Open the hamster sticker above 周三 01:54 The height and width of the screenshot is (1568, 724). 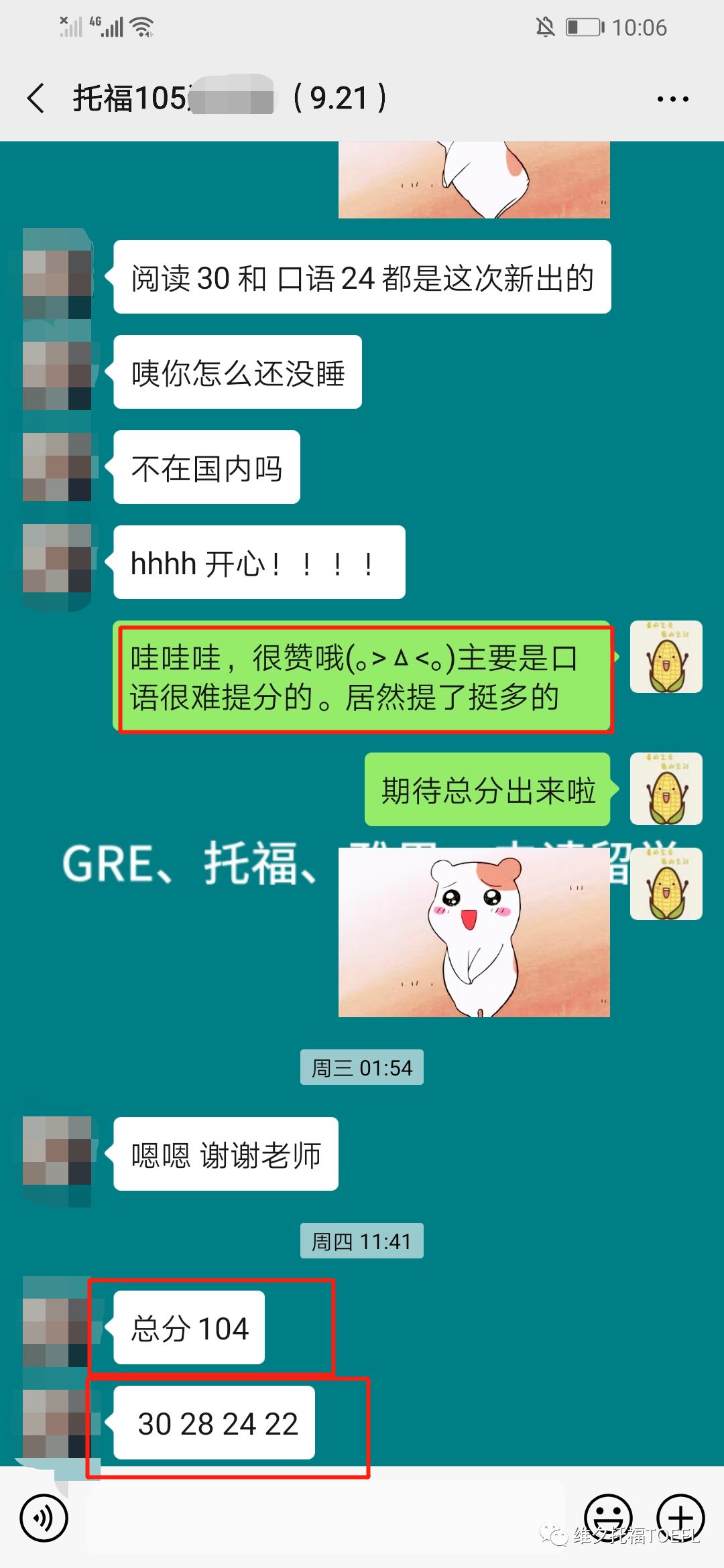(474, 932)
